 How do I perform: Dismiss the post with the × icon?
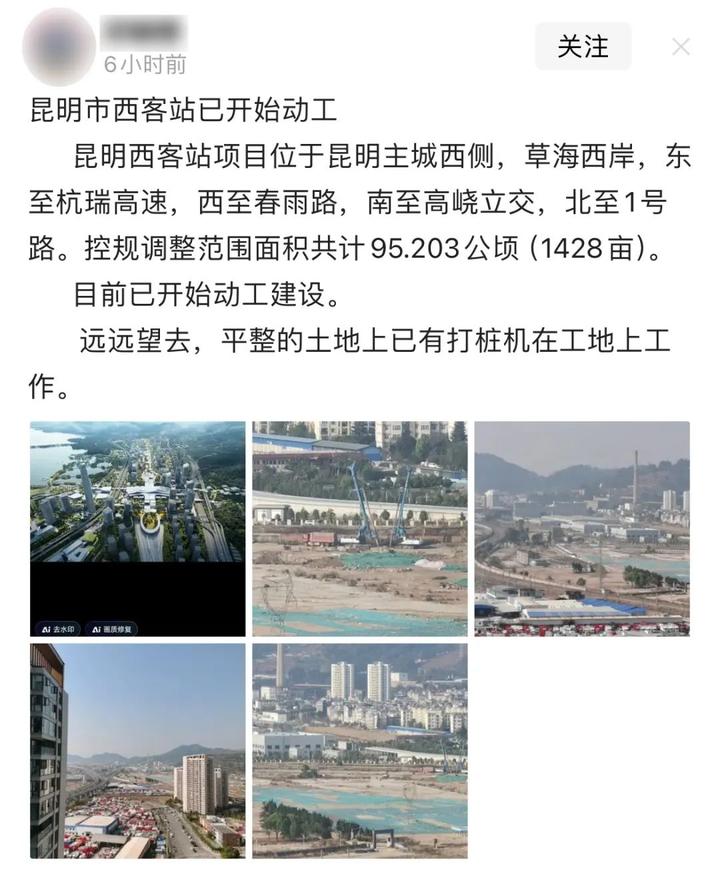(679, 47)
